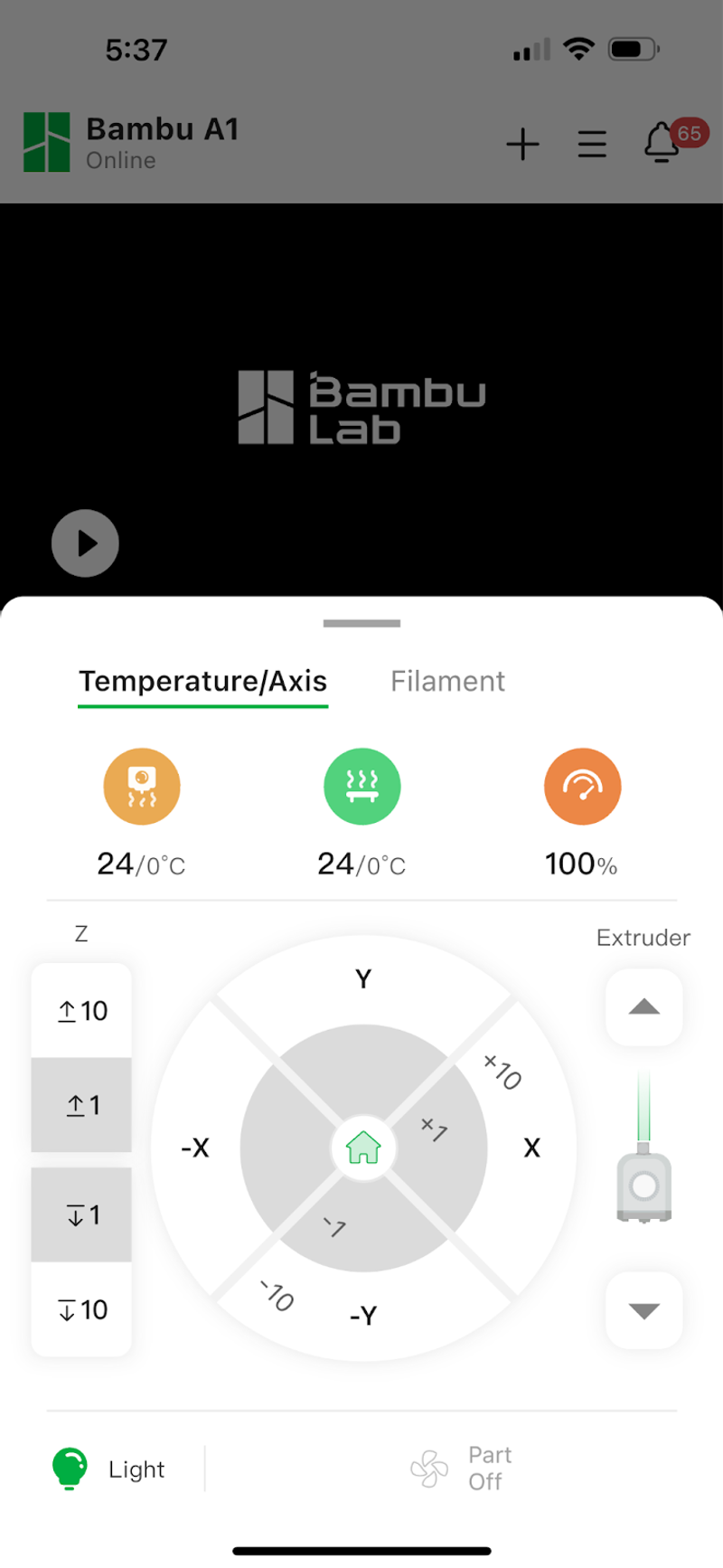
Task: Select the Temperature/Axis tab
Action: [x=202, y=682]
